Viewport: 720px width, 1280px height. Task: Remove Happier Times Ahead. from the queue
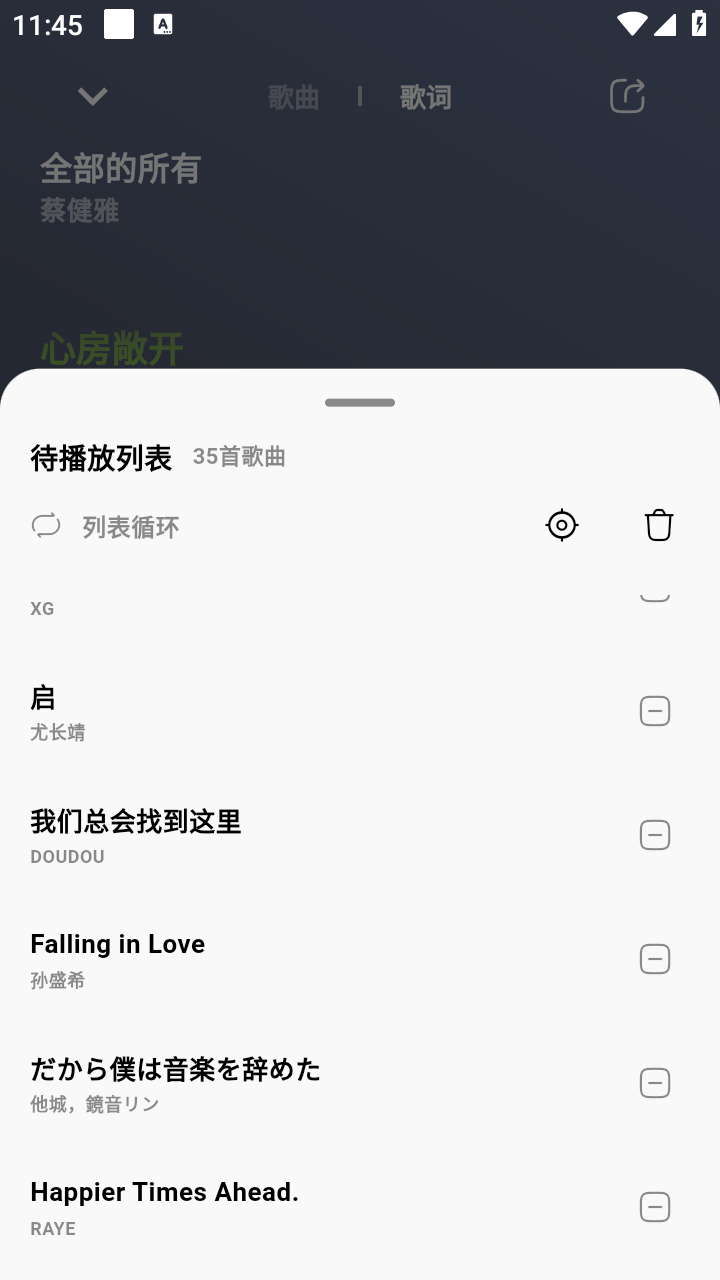pyautogui.click(x=655, y=1207)
